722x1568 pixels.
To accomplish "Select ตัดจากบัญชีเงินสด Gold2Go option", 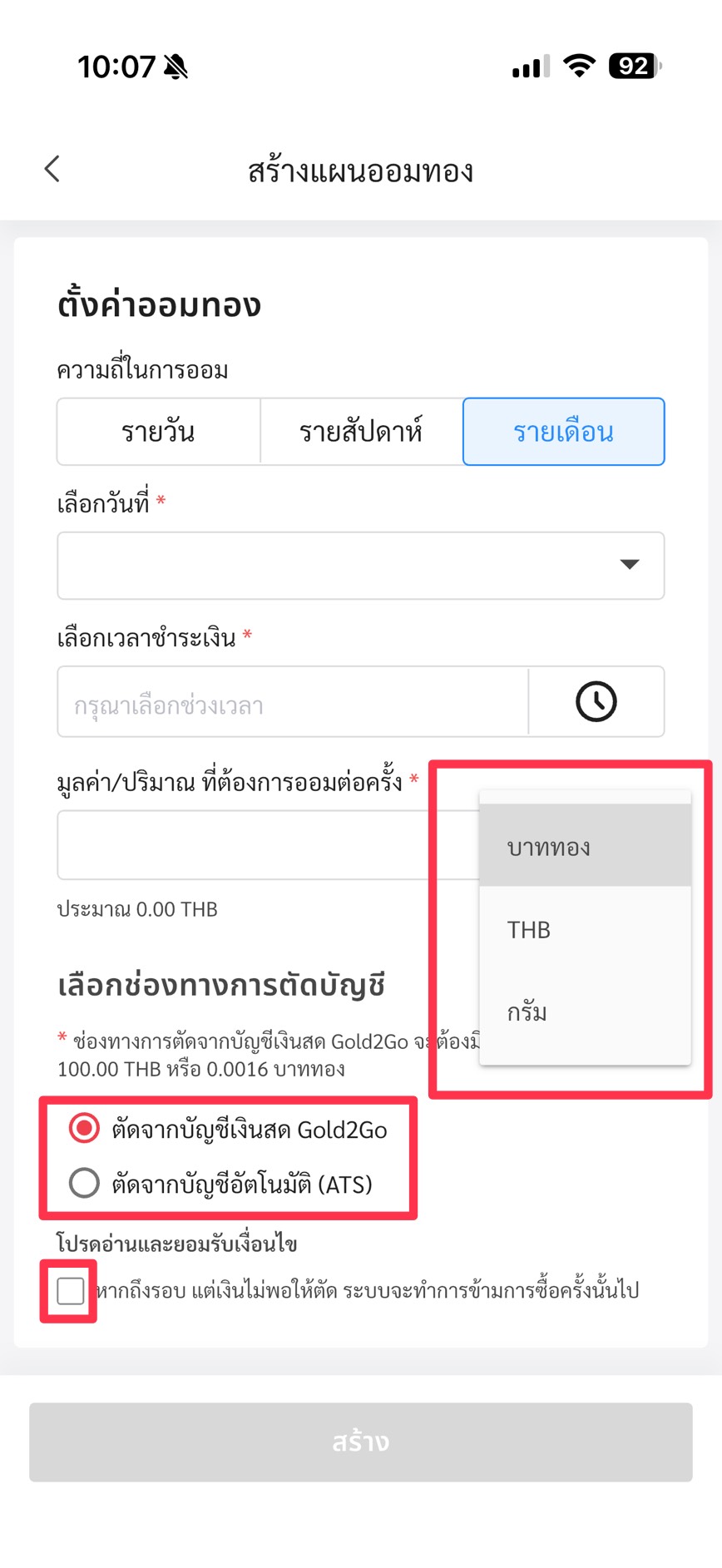I will [229, 1130].
